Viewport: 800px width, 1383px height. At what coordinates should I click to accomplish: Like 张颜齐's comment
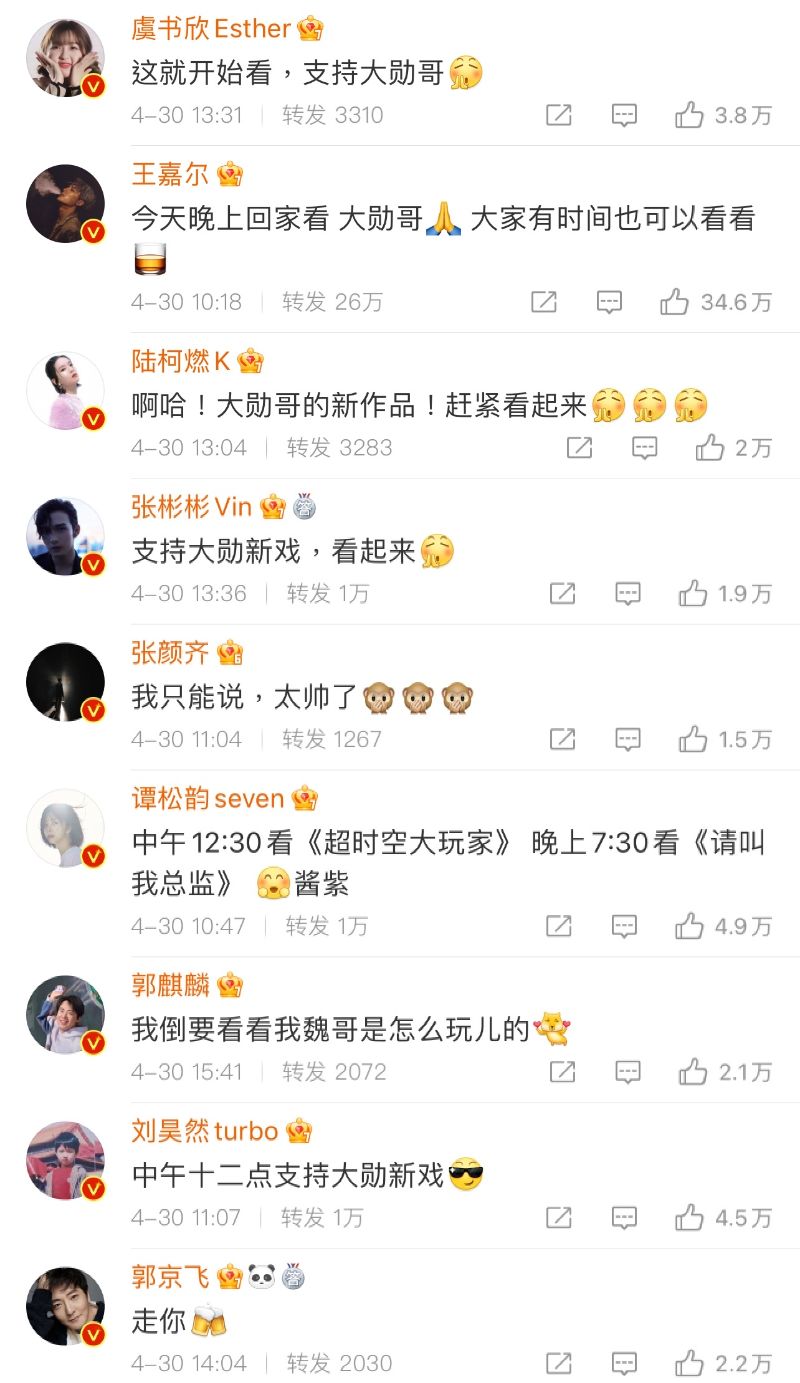pyautogui.click(x=693, y=739)
